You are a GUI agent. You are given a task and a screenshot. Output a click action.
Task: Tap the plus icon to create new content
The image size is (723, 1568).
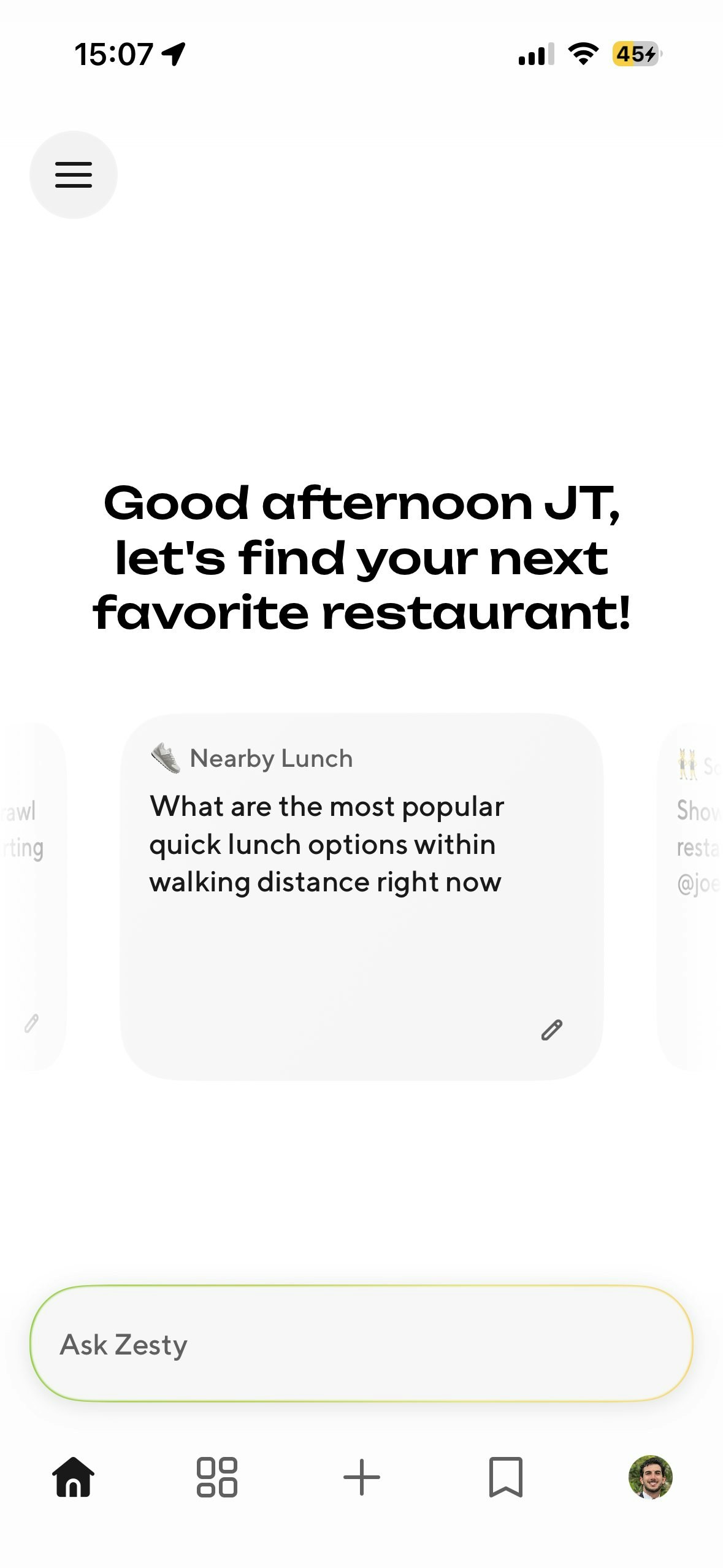coord(361,1477)
